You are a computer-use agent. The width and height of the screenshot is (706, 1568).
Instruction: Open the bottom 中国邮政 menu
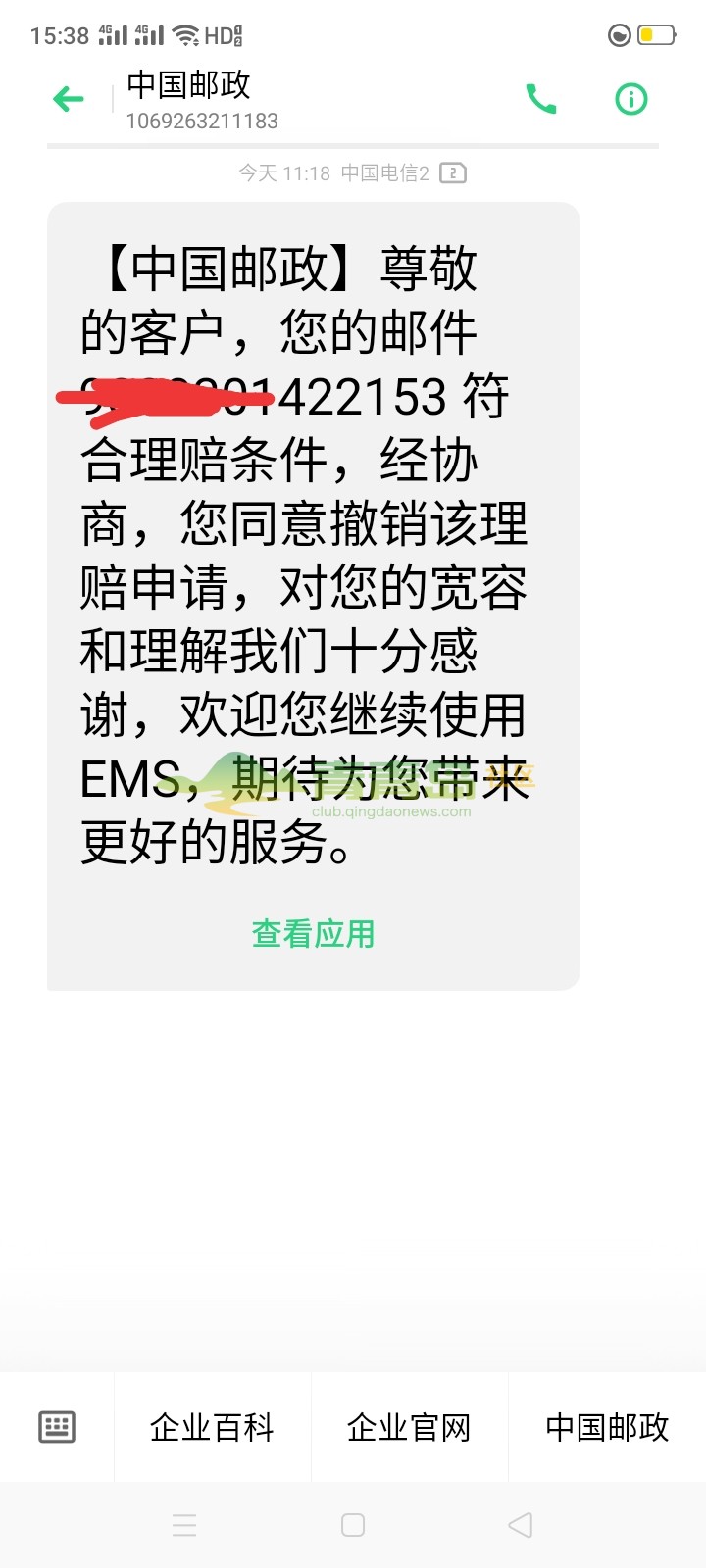607,1427
